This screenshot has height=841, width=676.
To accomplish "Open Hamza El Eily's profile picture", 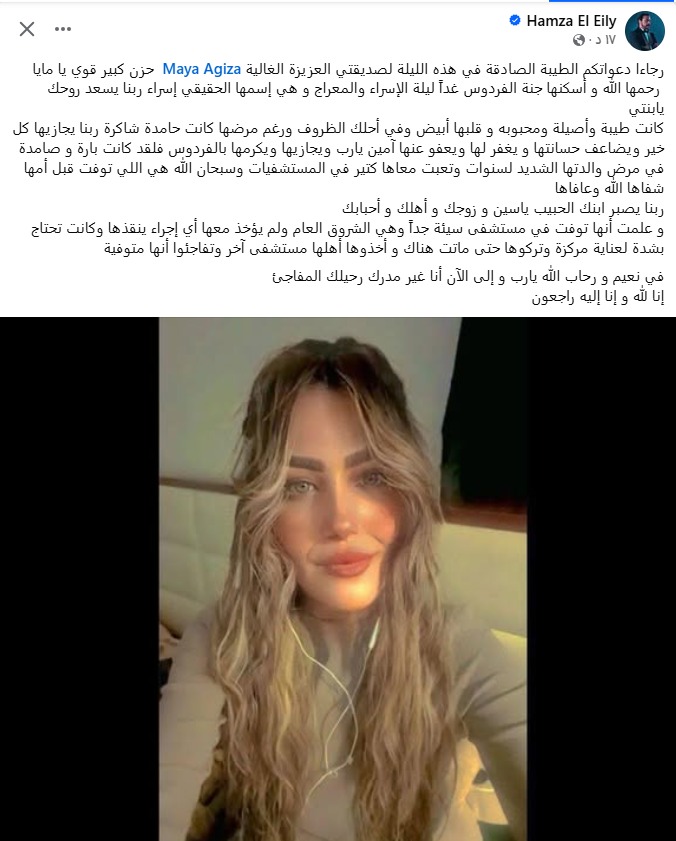I will [x=644, y=29].
